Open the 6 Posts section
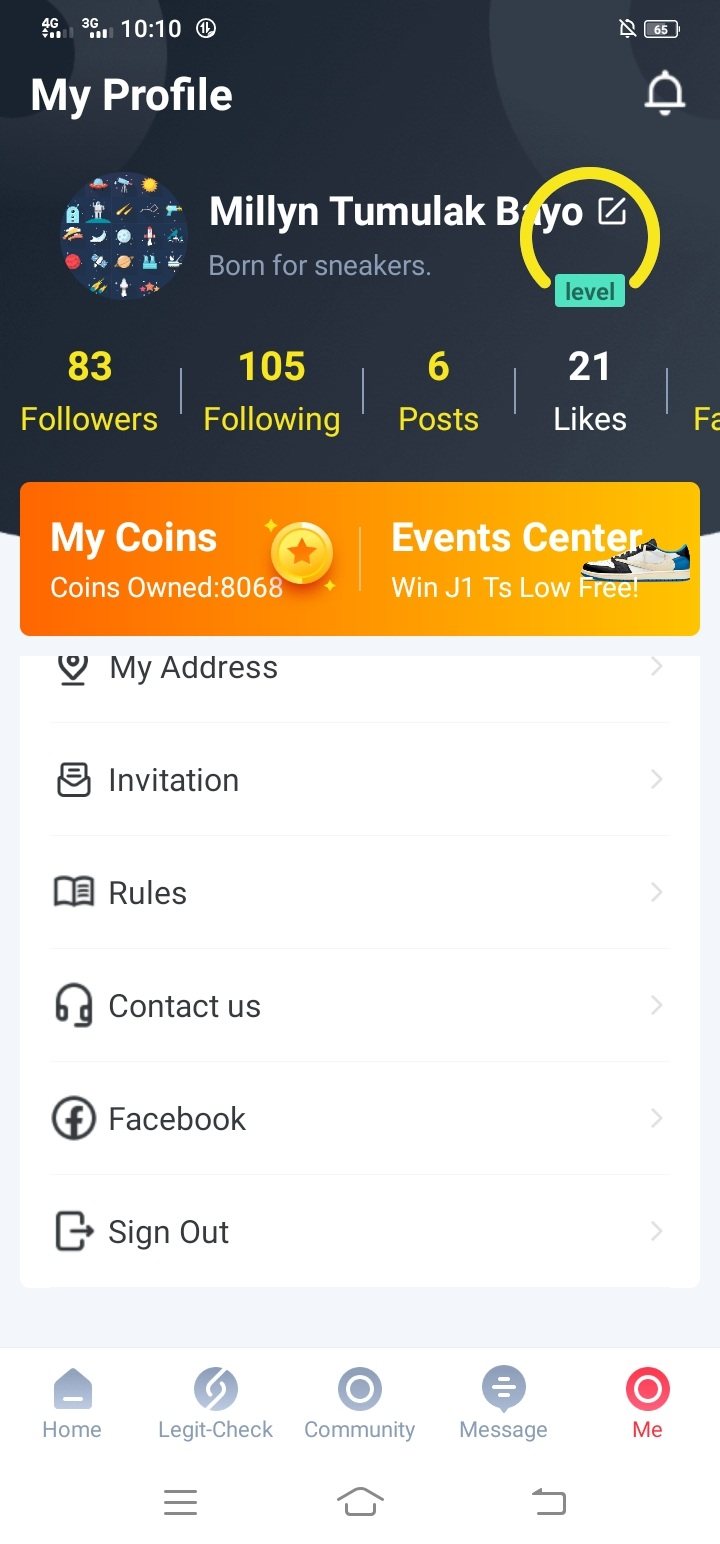This screenshot has width=720, height=1544. coord(438,392)
